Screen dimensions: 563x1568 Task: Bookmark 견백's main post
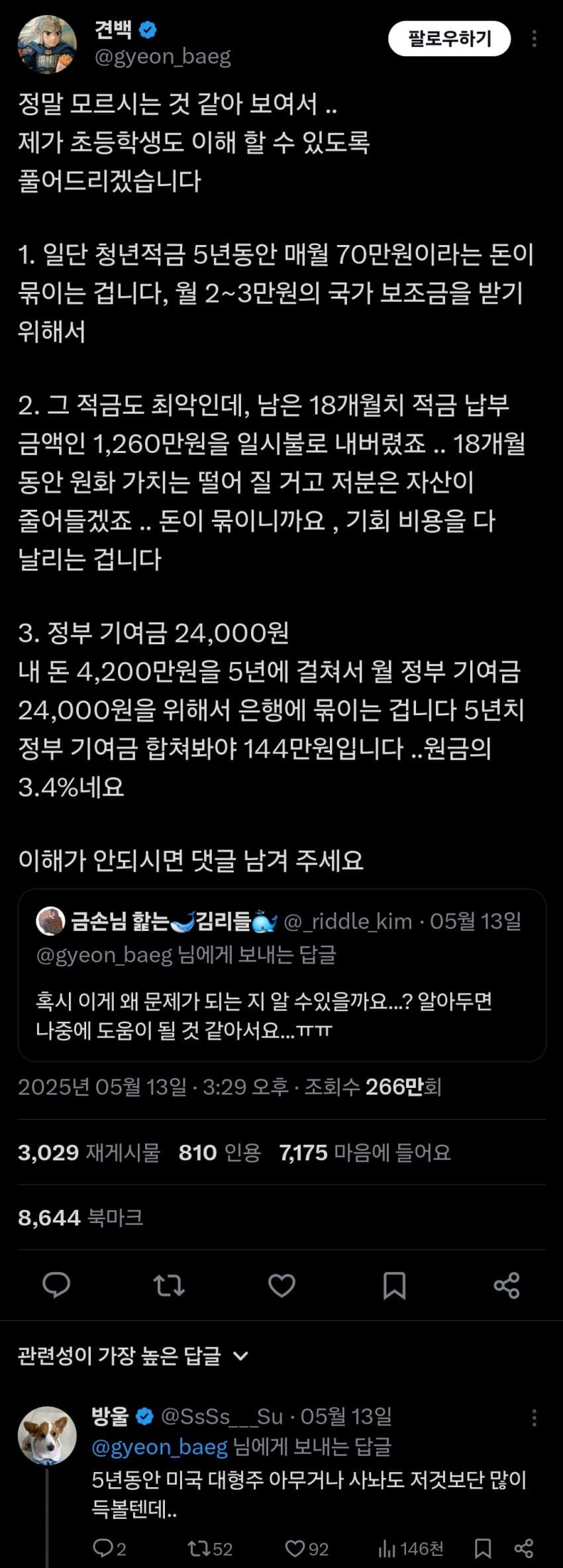point(394,1285)
